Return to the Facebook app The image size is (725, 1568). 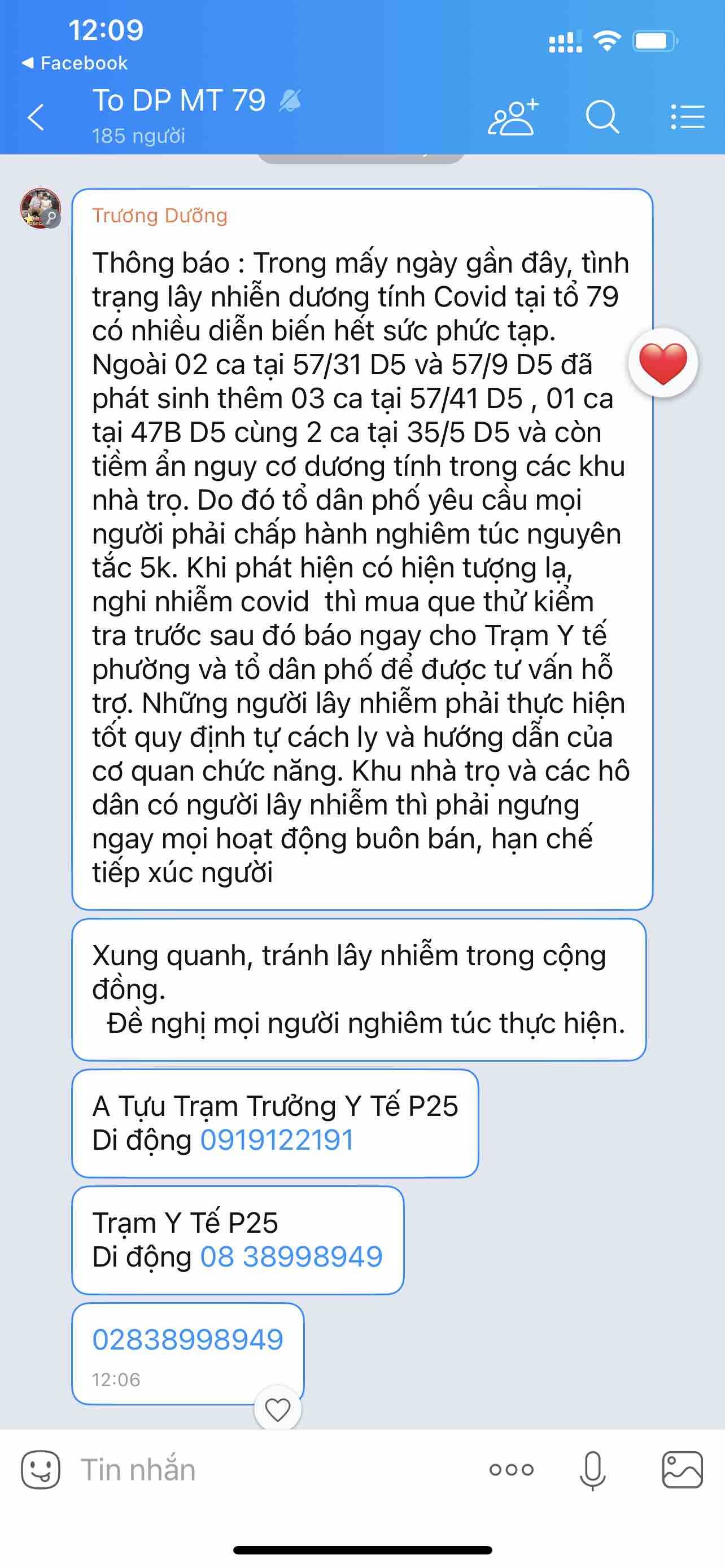[x=75, y=63]
